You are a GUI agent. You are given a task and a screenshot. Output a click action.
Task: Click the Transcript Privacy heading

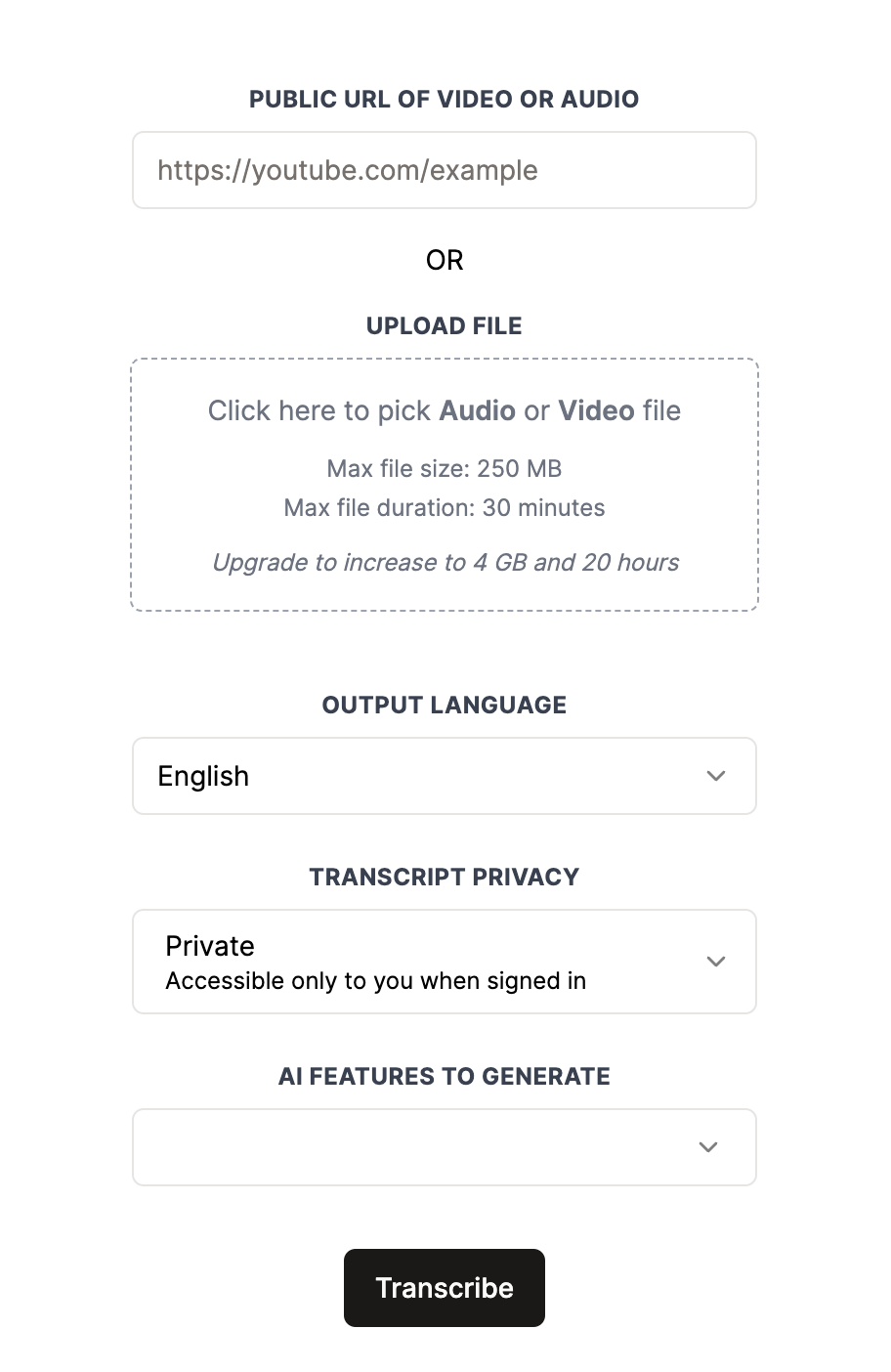(445, 877)
